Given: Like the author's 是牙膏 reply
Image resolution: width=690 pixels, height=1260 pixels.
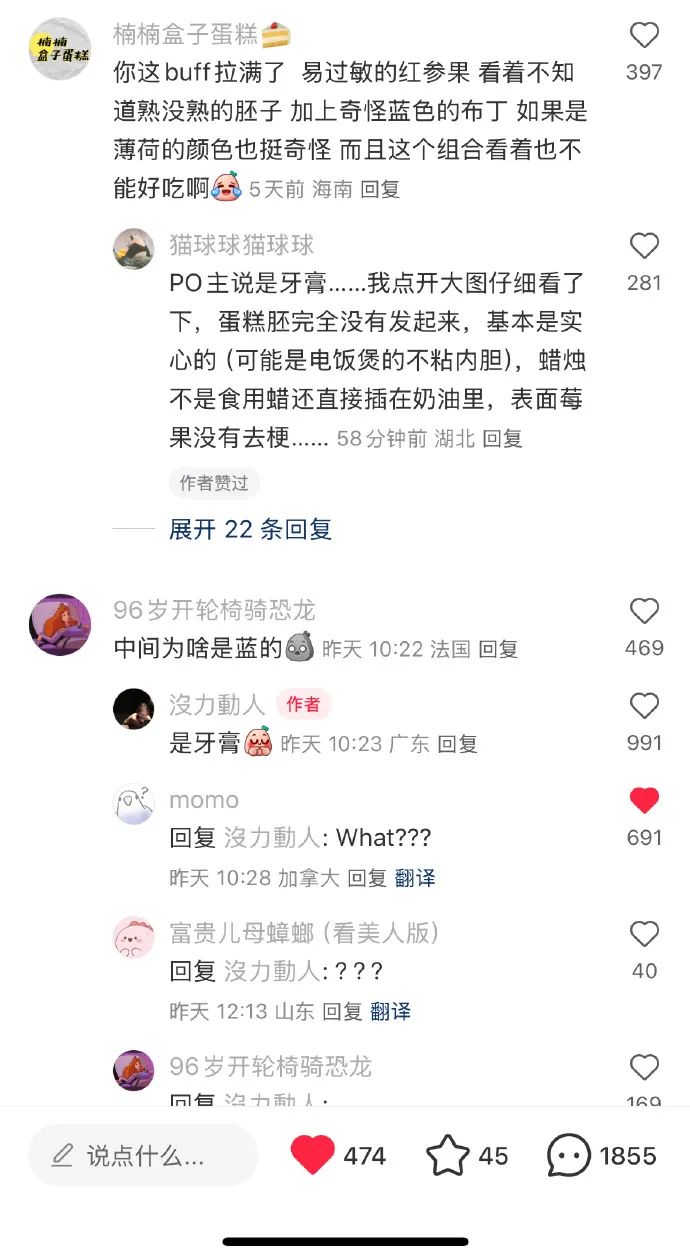Looking at the screenshot, I should [x=644, y=706].
